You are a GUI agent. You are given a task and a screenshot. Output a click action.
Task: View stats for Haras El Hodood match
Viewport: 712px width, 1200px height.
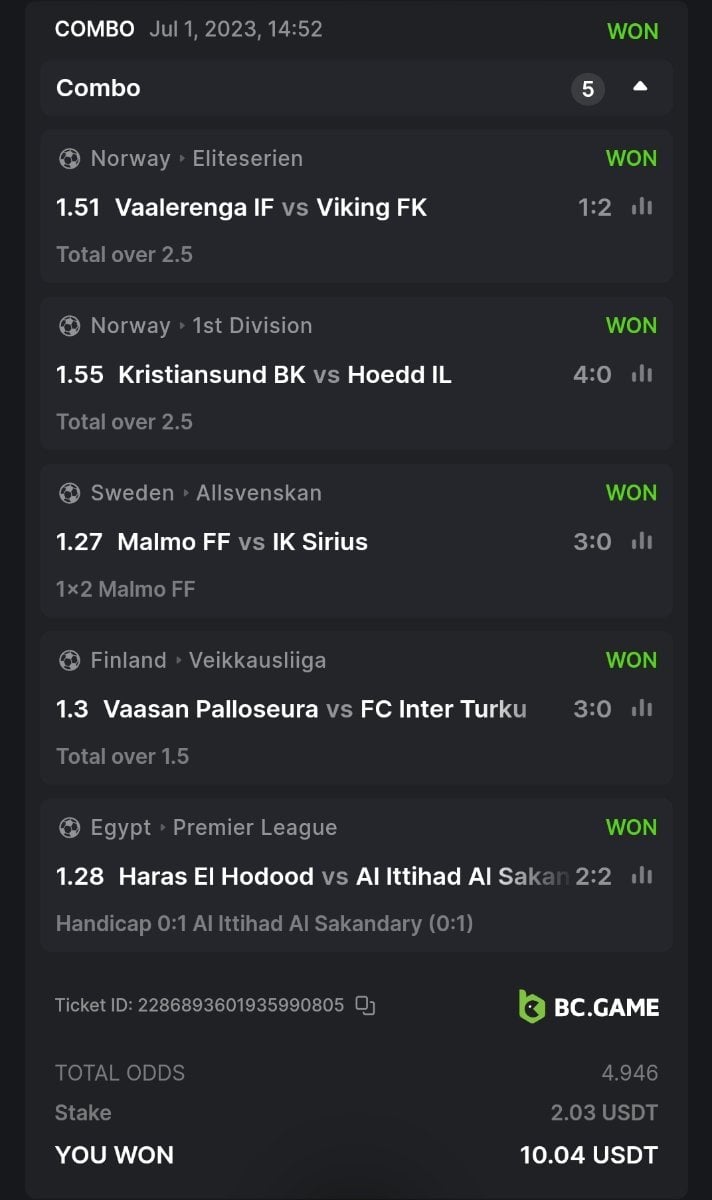pos(642,876)
